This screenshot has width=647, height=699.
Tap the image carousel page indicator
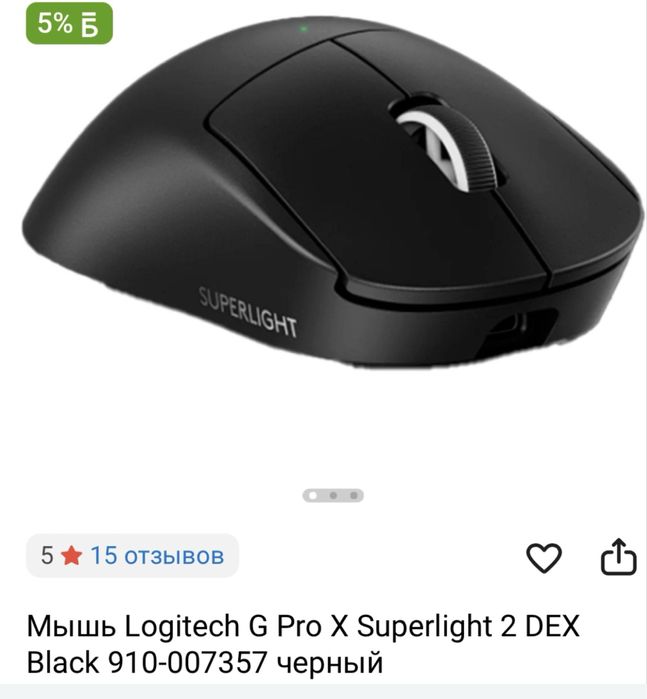[334, 495]
